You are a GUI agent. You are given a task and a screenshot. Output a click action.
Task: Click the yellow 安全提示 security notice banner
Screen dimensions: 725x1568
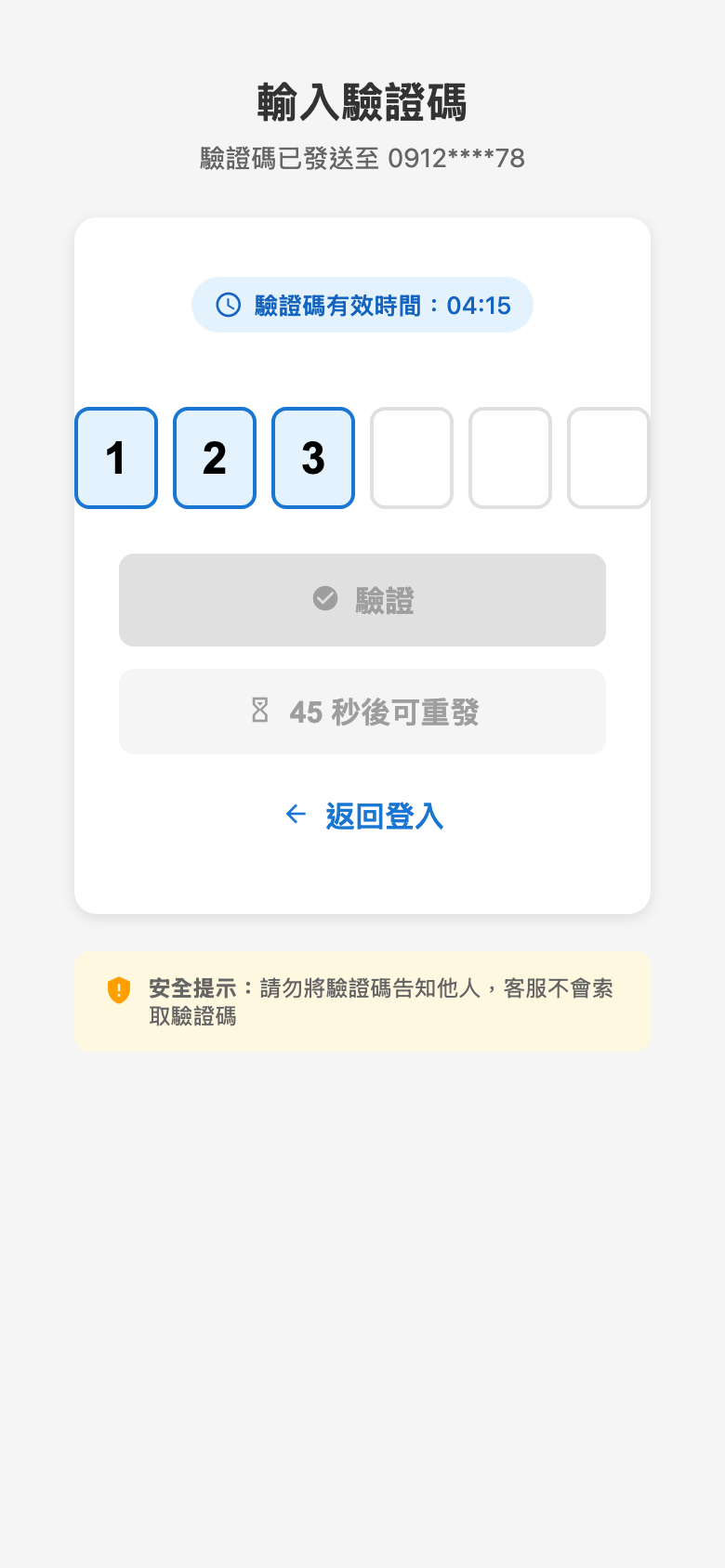click(x=362, y=1000)
